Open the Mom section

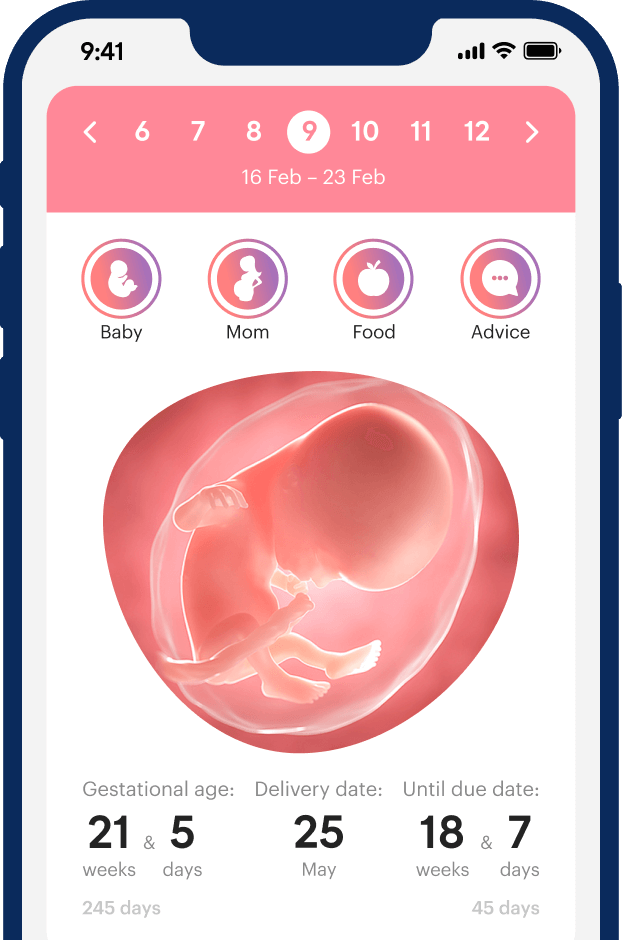coord(247,279)
